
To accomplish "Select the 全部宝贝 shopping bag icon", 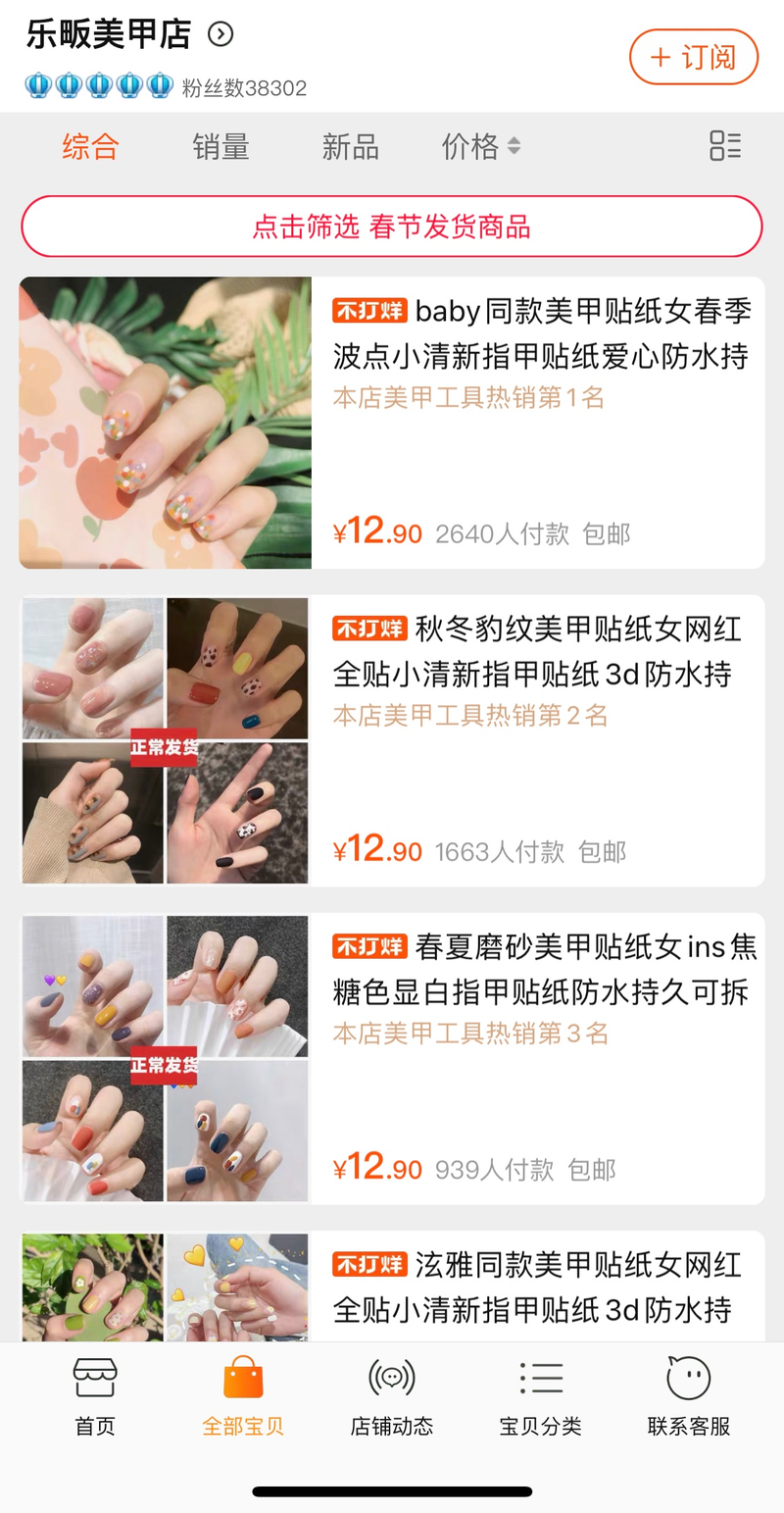I will click(242, 1388).
